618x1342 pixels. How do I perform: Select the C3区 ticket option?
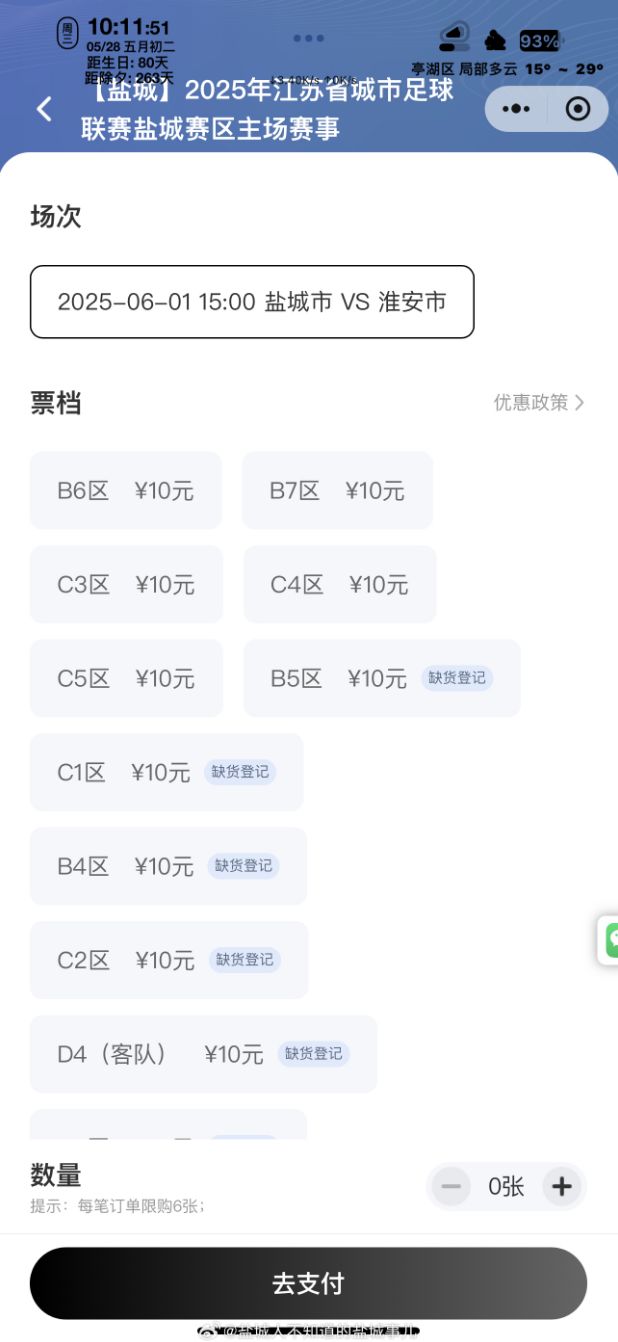[126, 584]
